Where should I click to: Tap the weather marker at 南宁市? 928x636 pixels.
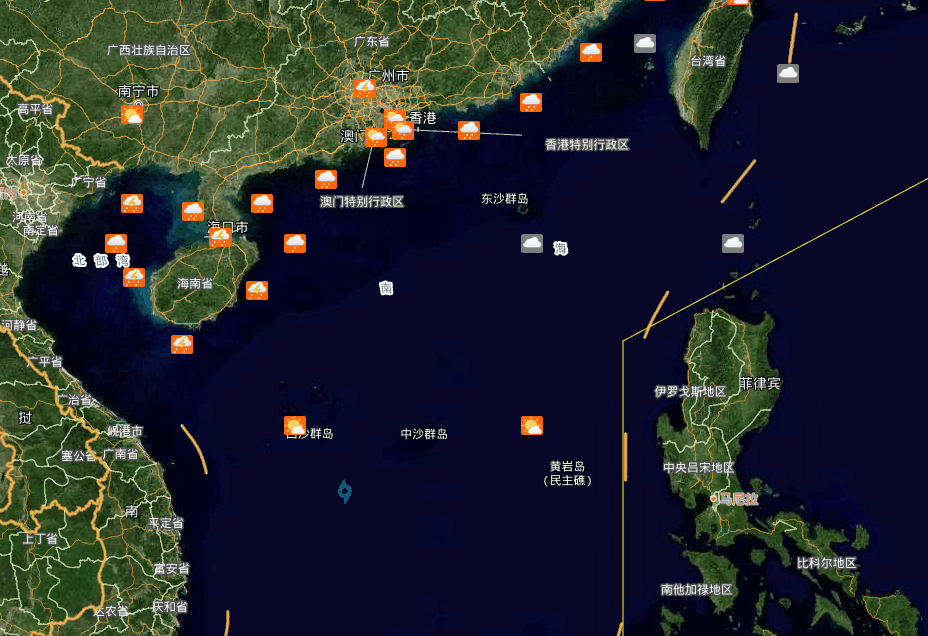[132, 115]
